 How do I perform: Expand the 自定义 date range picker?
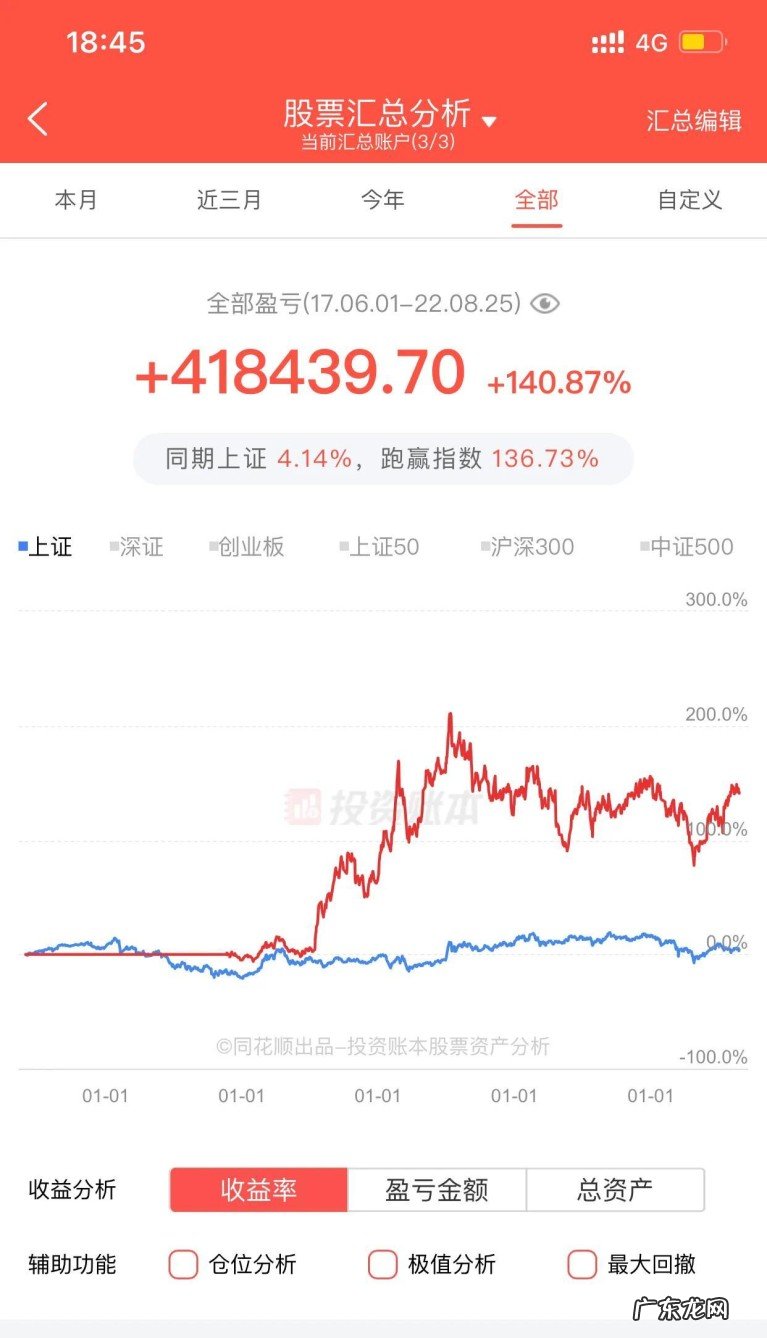[x=688, y=200]
